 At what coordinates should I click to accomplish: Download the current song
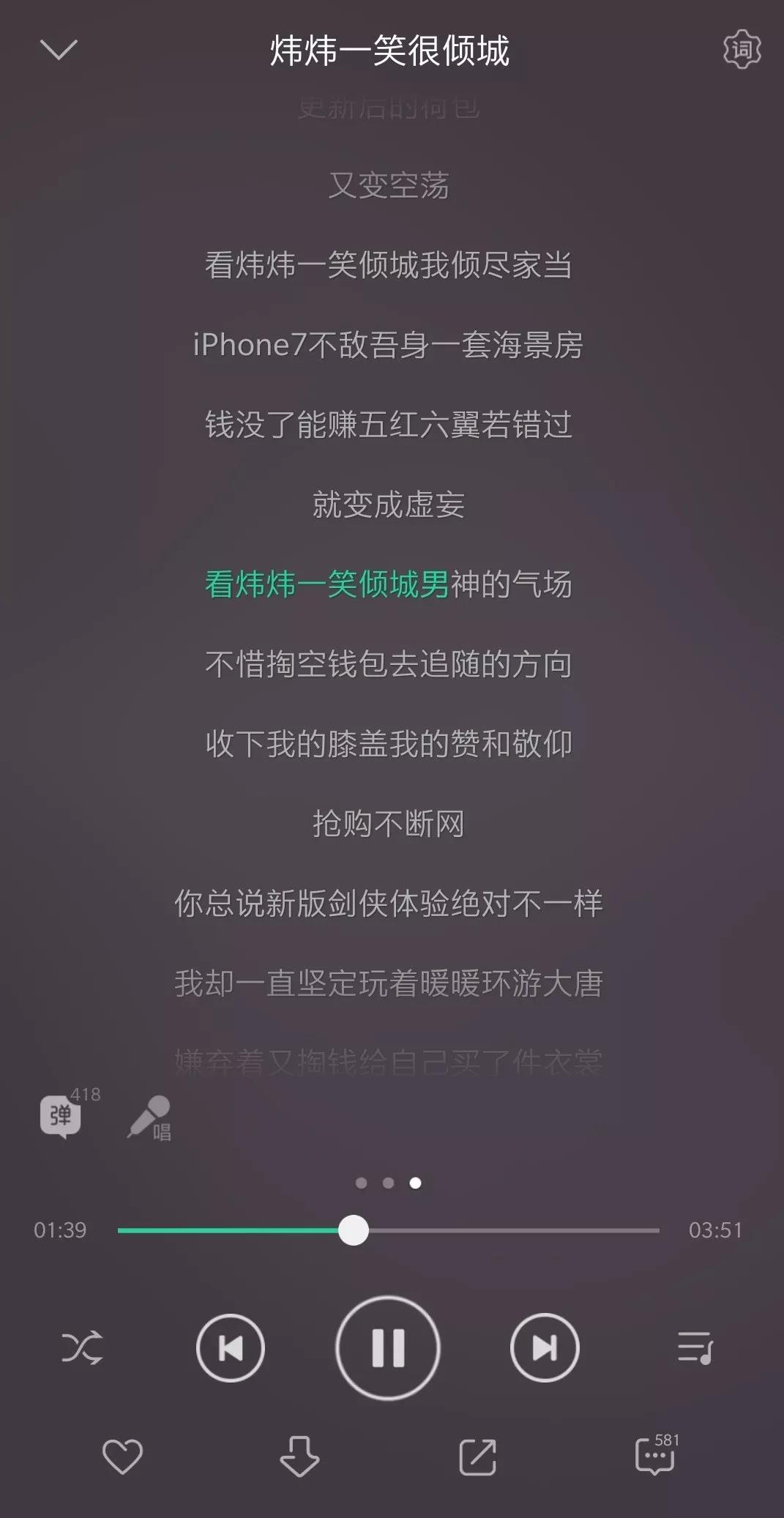coord(299,1456)
